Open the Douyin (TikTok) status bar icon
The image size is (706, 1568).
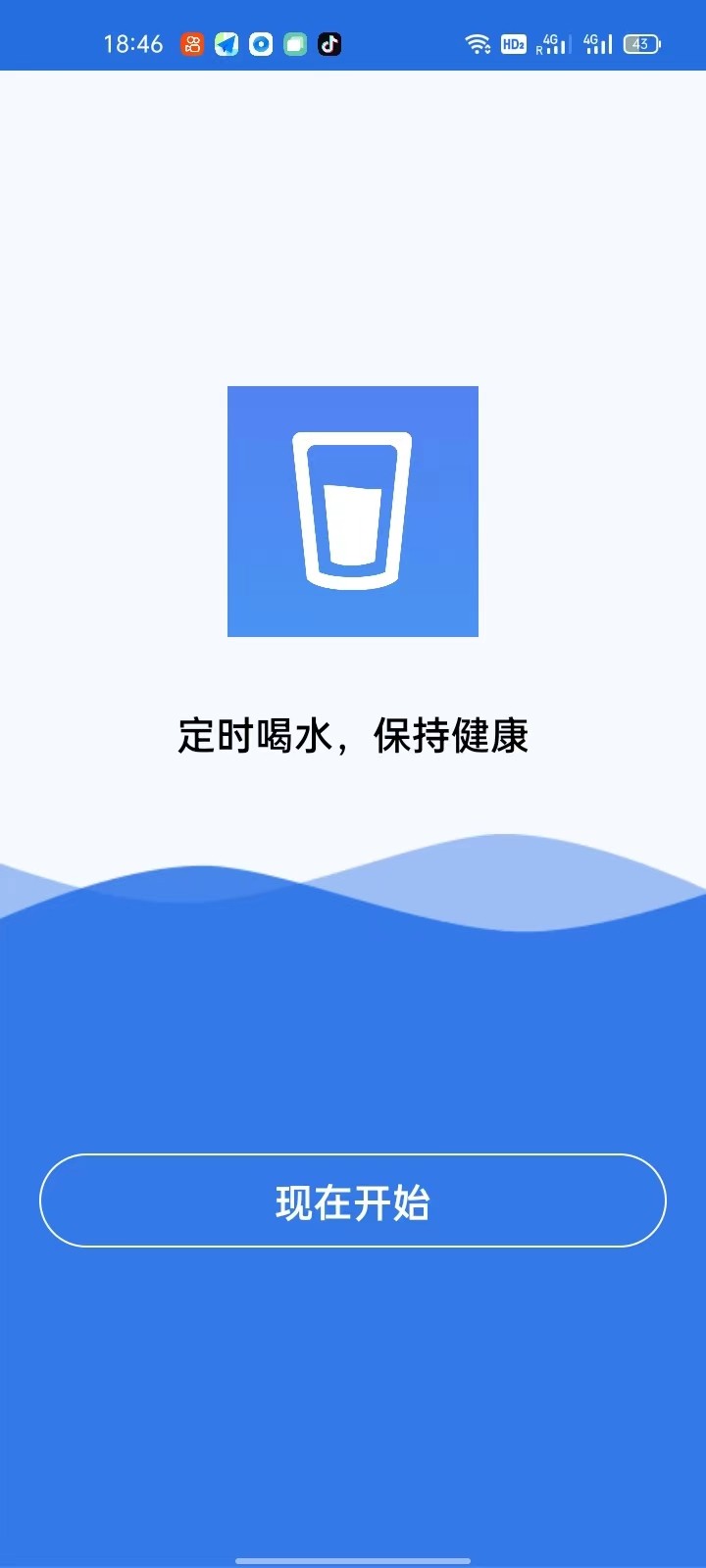pos(329,43)
